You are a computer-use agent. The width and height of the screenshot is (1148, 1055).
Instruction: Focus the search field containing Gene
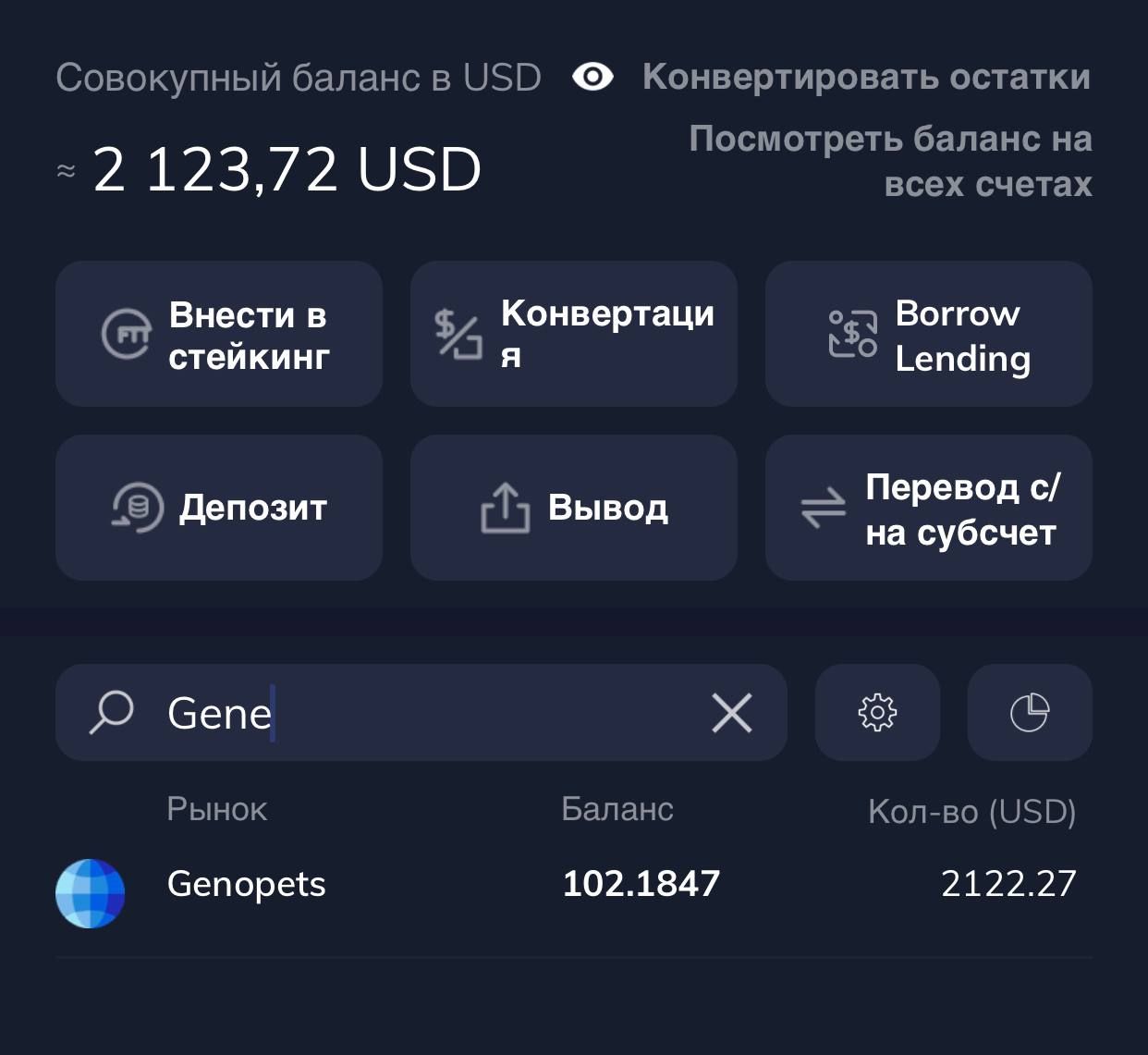coord(416,713)
